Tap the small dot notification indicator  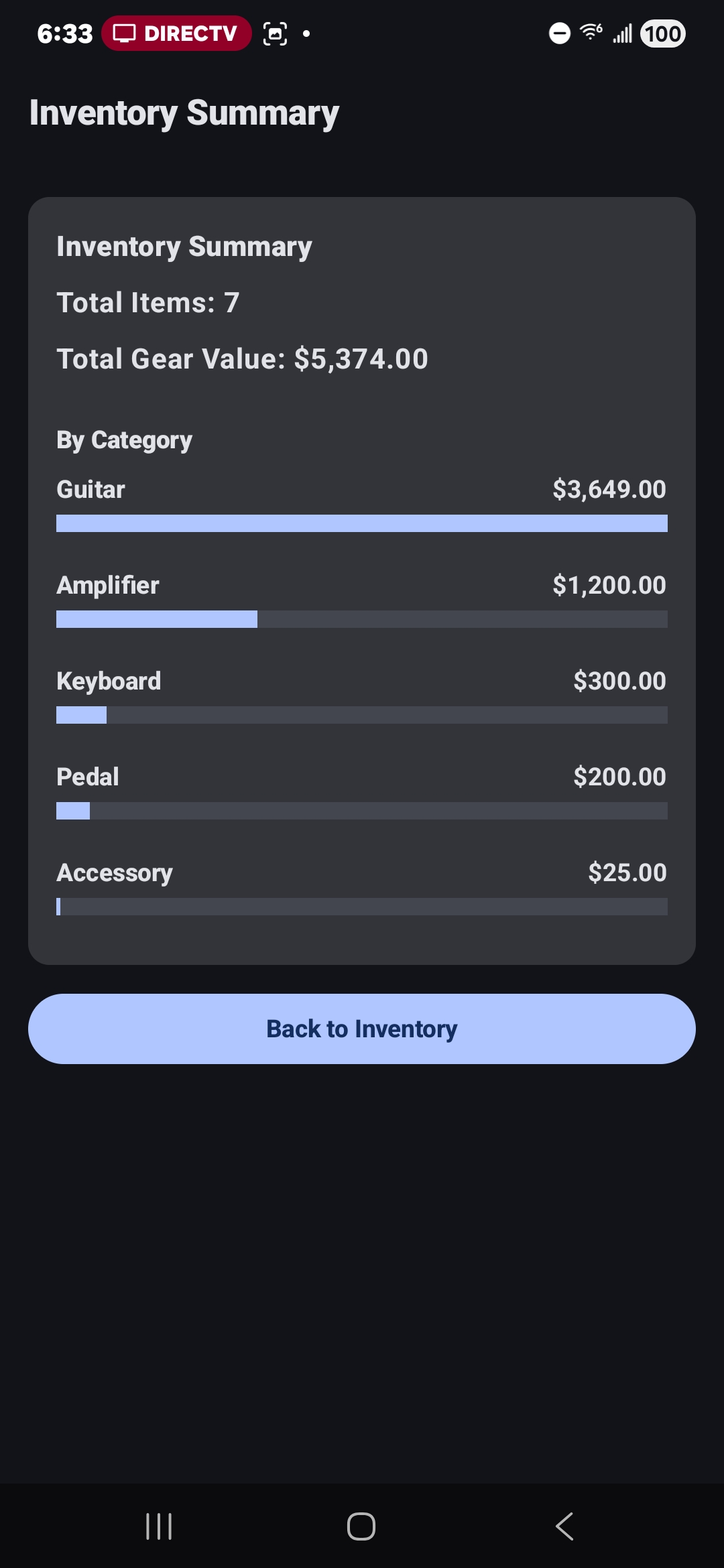tap(306, 33)
